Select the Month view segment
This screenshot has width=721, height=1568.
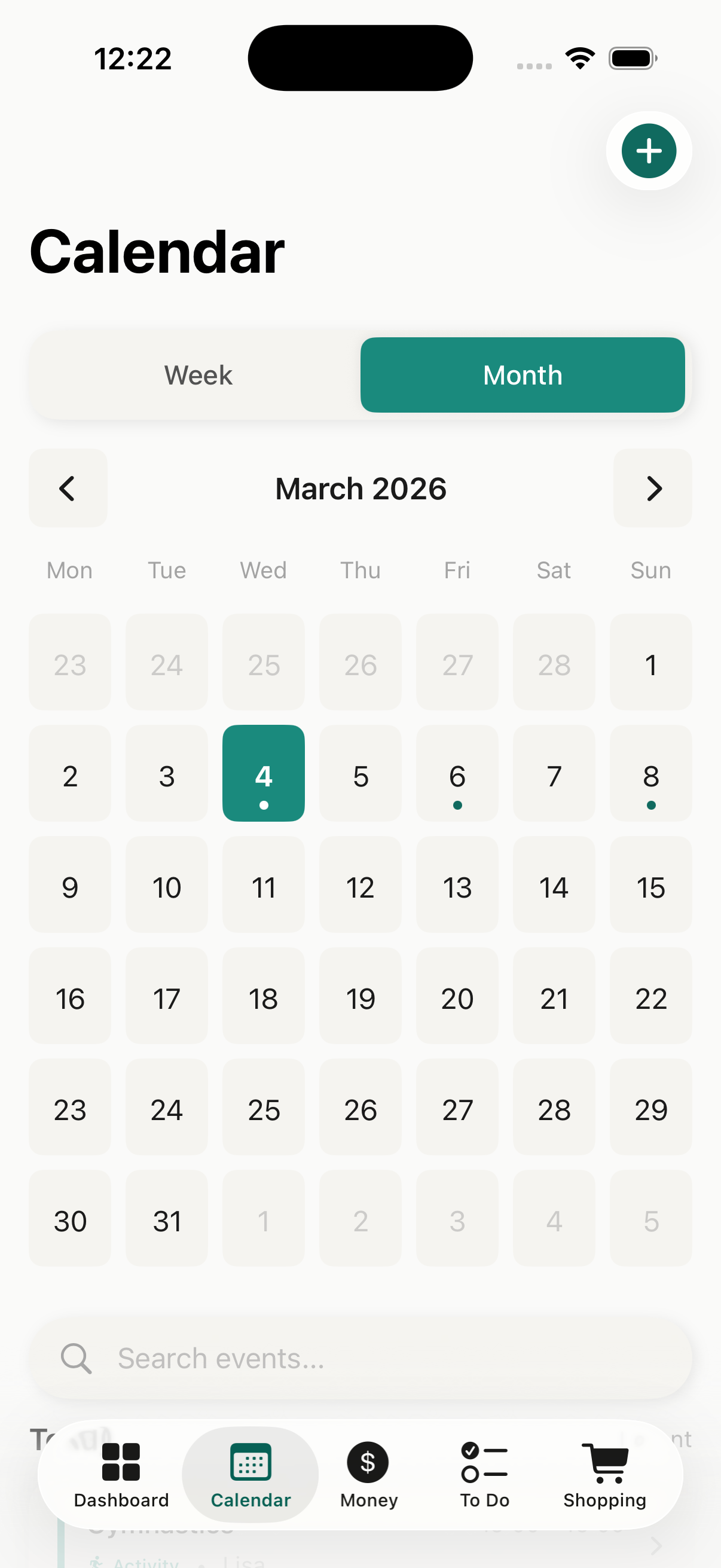pyautogui.click(x=522, y=375)
